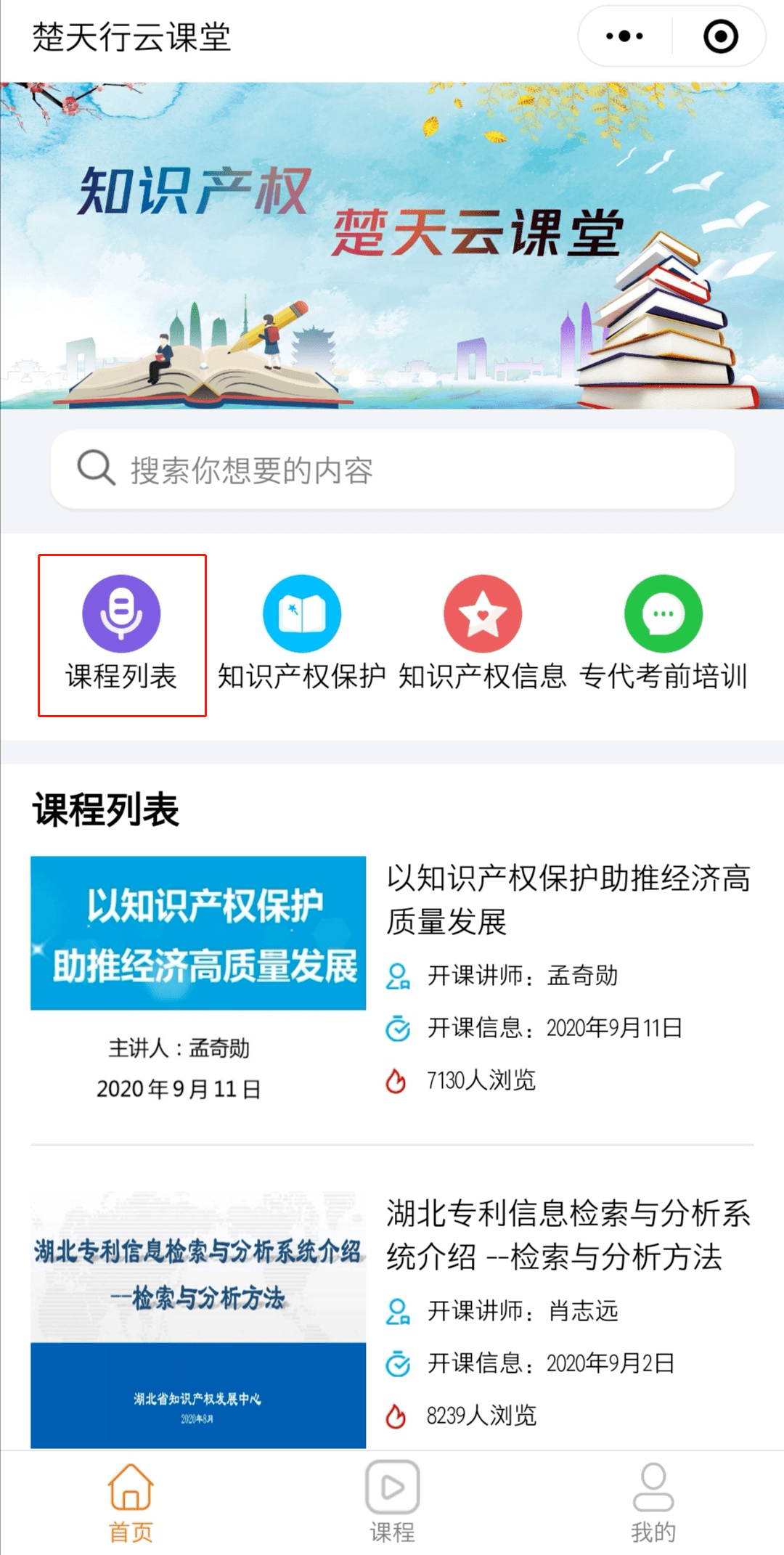Image resolution: width=784 pixels, height=1555 pixels.
Task: View course 湖北专利信息检索与分析系统介绍
Action: coord(568,1235)
